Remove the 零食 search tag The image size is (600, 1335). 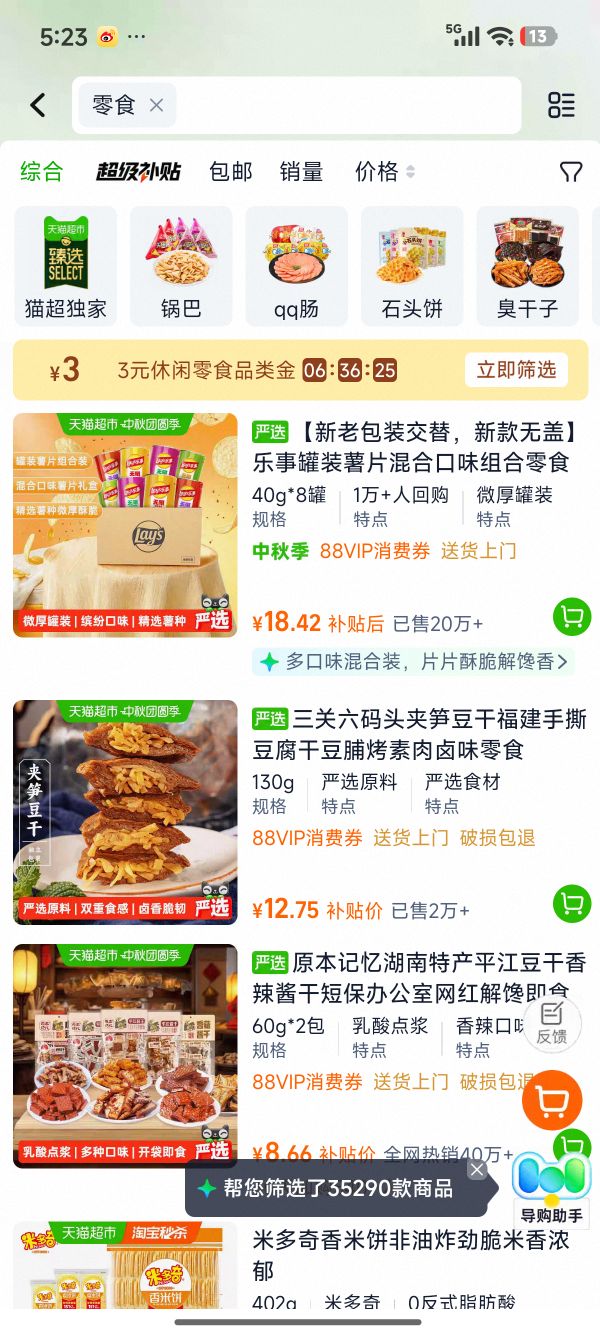[x=156, y=105]
